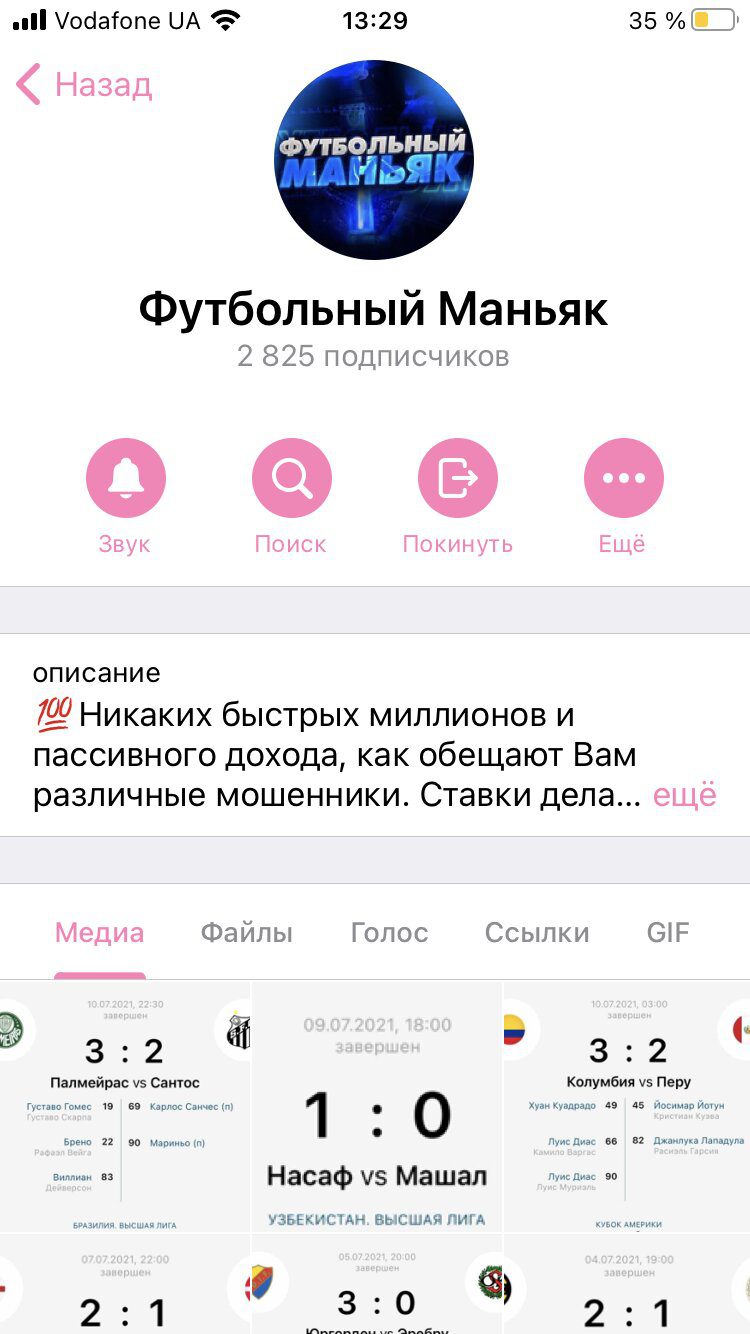Open more options via Ещё
750x1334 pixels.
coord(623,479)
